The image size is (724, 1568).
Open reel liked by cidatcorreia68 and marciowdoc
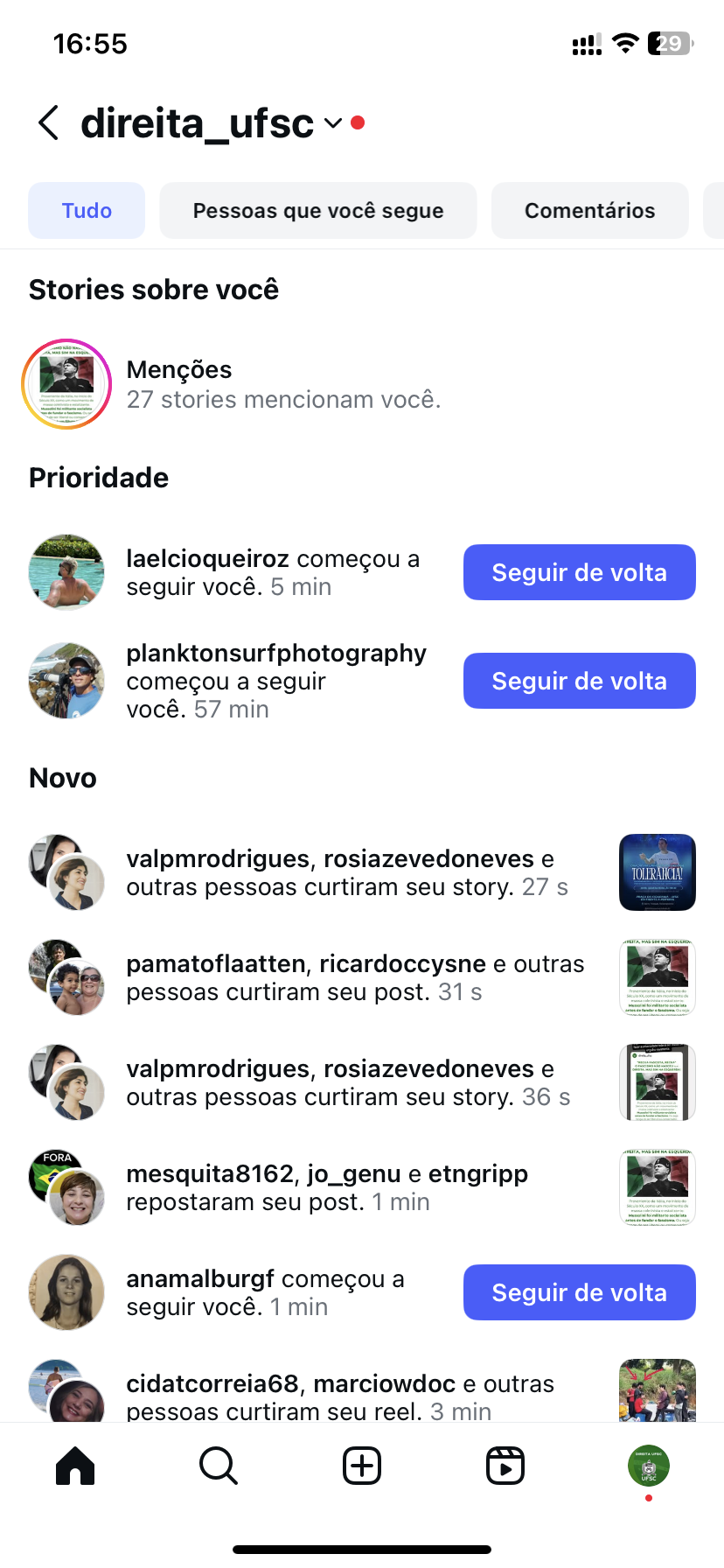click(x=657, y=1390)
